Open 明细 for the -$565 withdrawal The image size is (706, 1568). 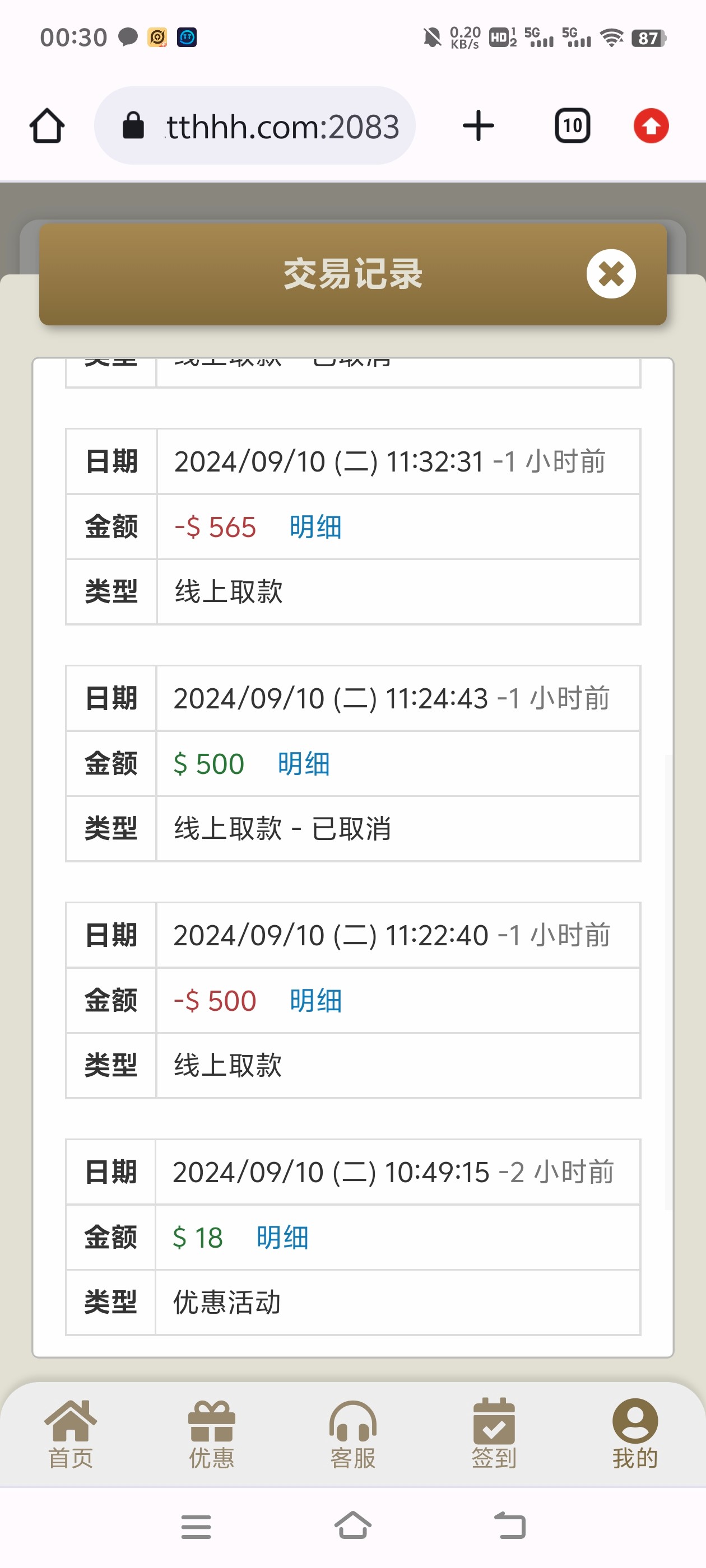pos(315,527)
